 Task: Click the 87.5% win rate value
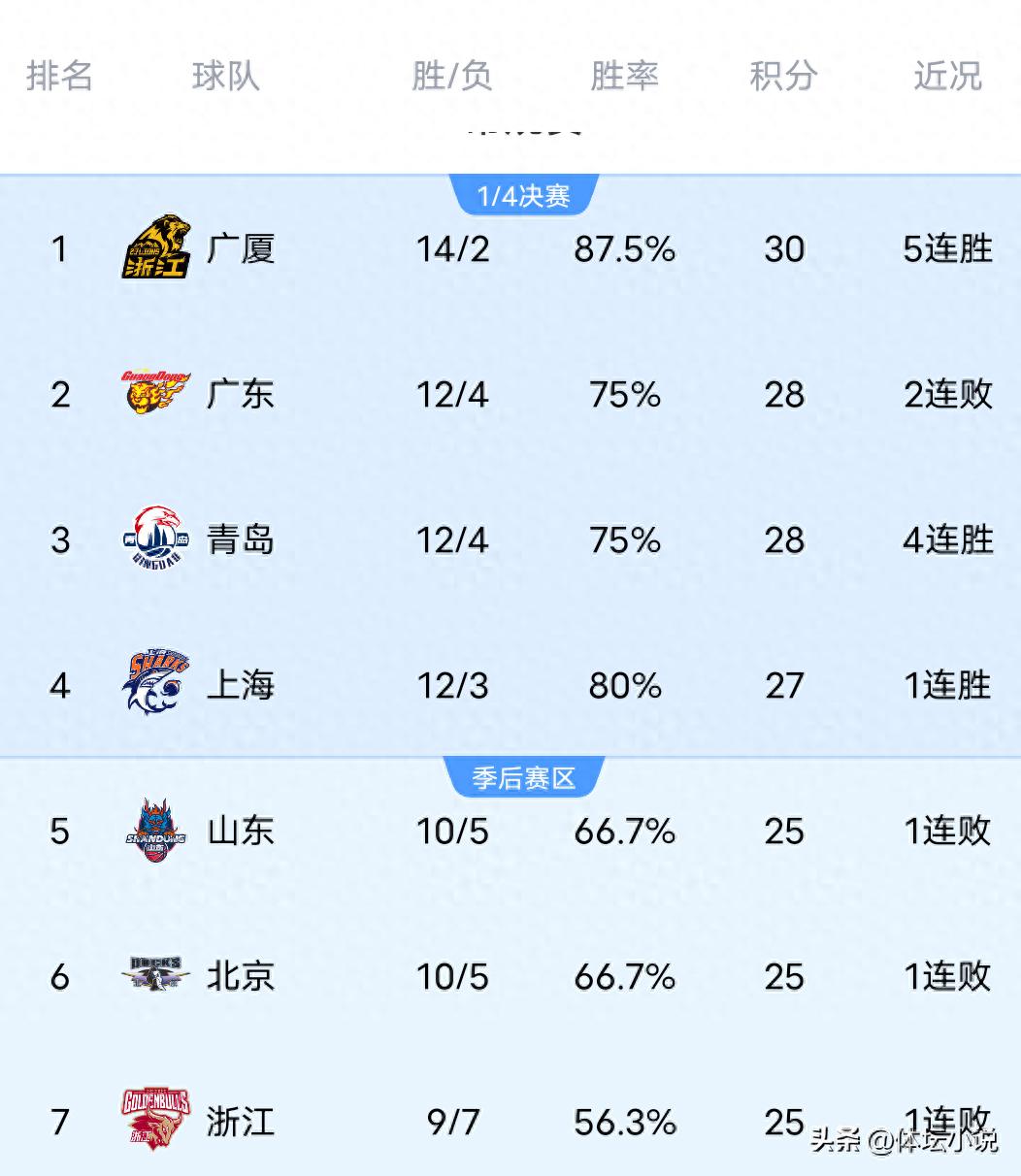click(622, 248)
